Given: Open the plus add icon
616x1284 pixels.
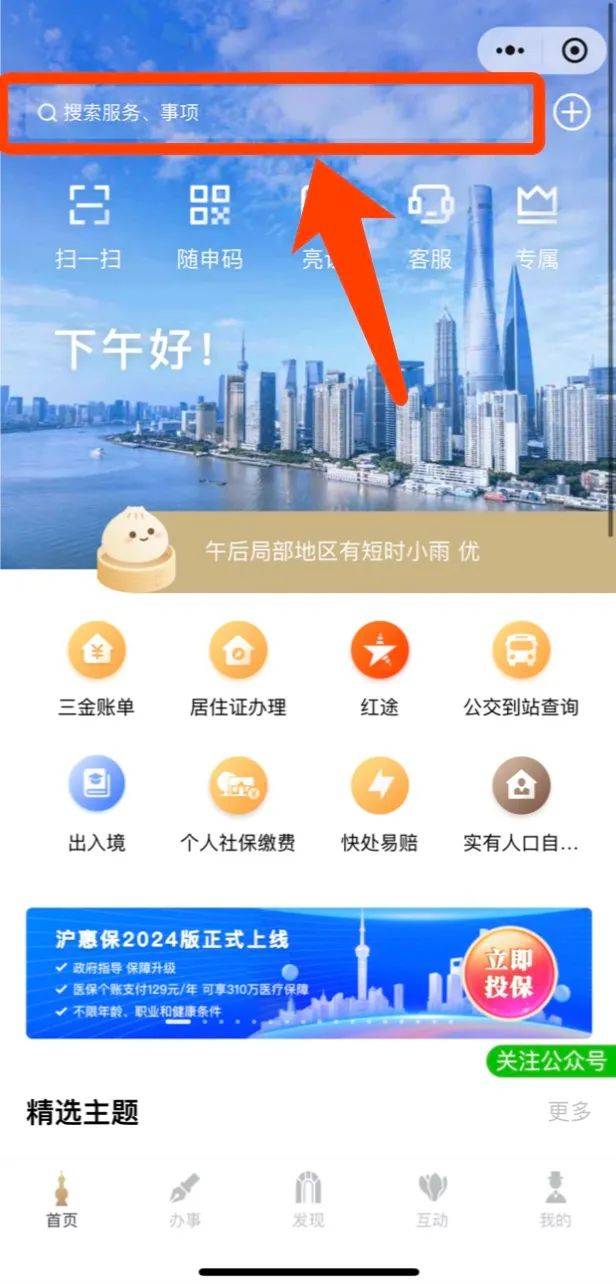Looking at the screenshot, I should coord(572,112).
